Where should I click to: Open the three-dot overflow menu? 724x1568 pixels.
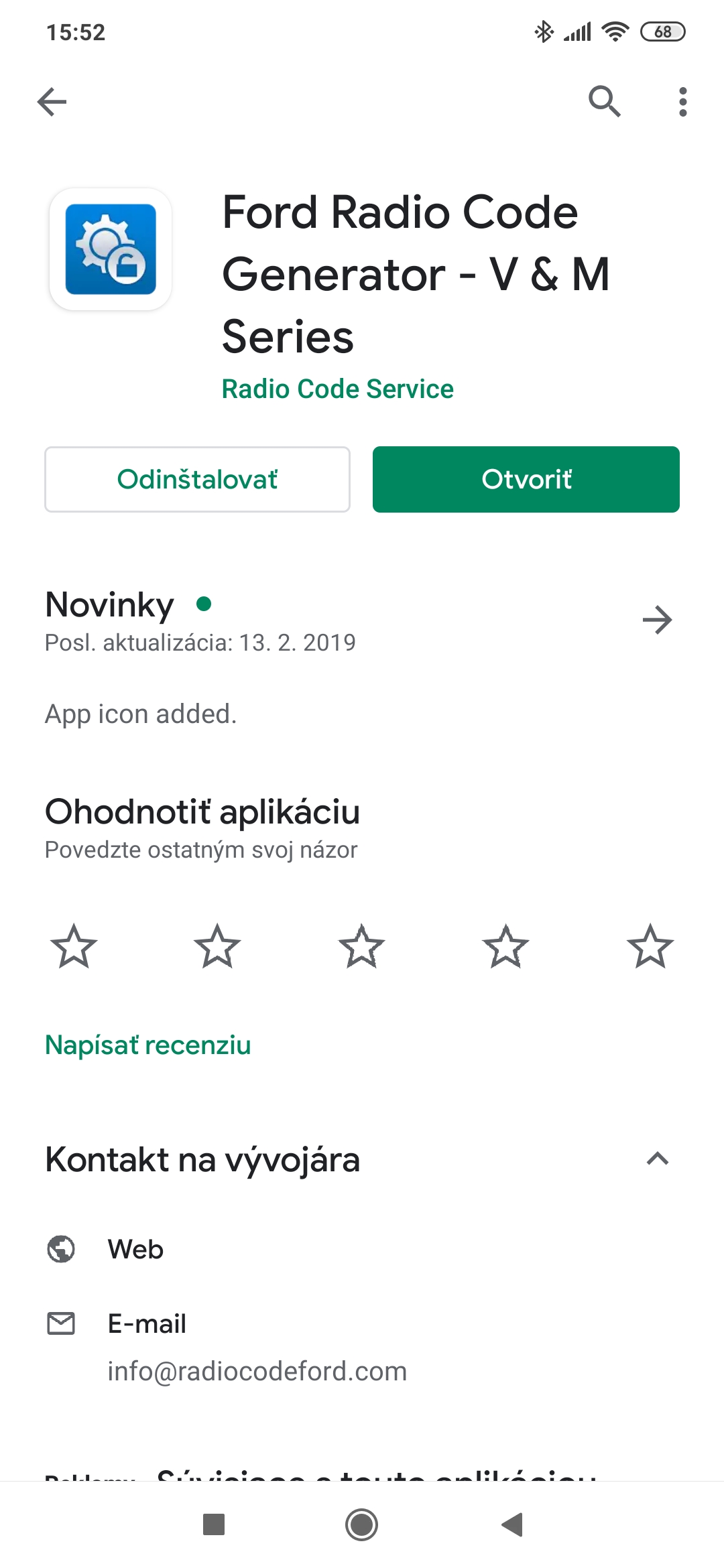pos(682,102)
